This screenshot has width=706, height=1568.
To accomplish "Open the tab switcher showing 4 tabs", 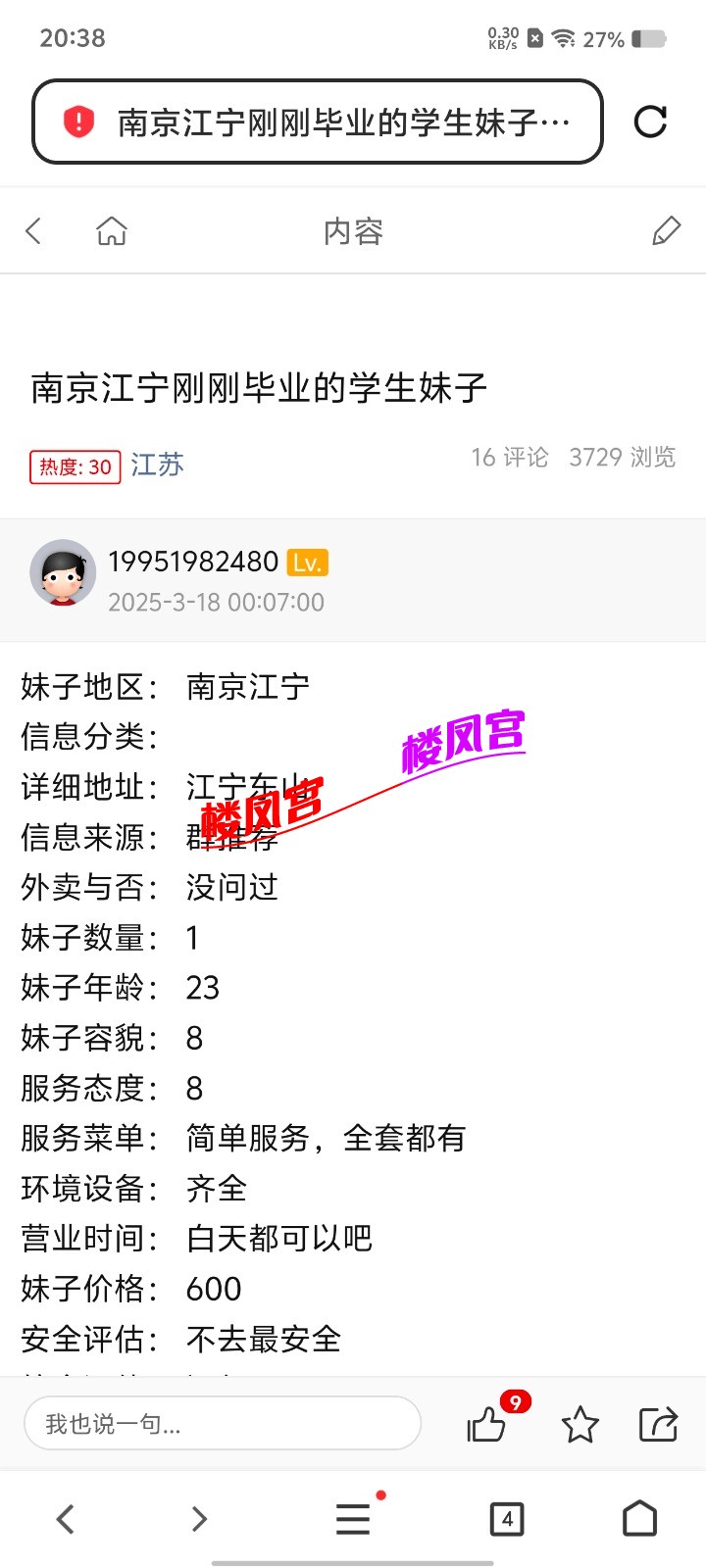I will click(506, 1518).
